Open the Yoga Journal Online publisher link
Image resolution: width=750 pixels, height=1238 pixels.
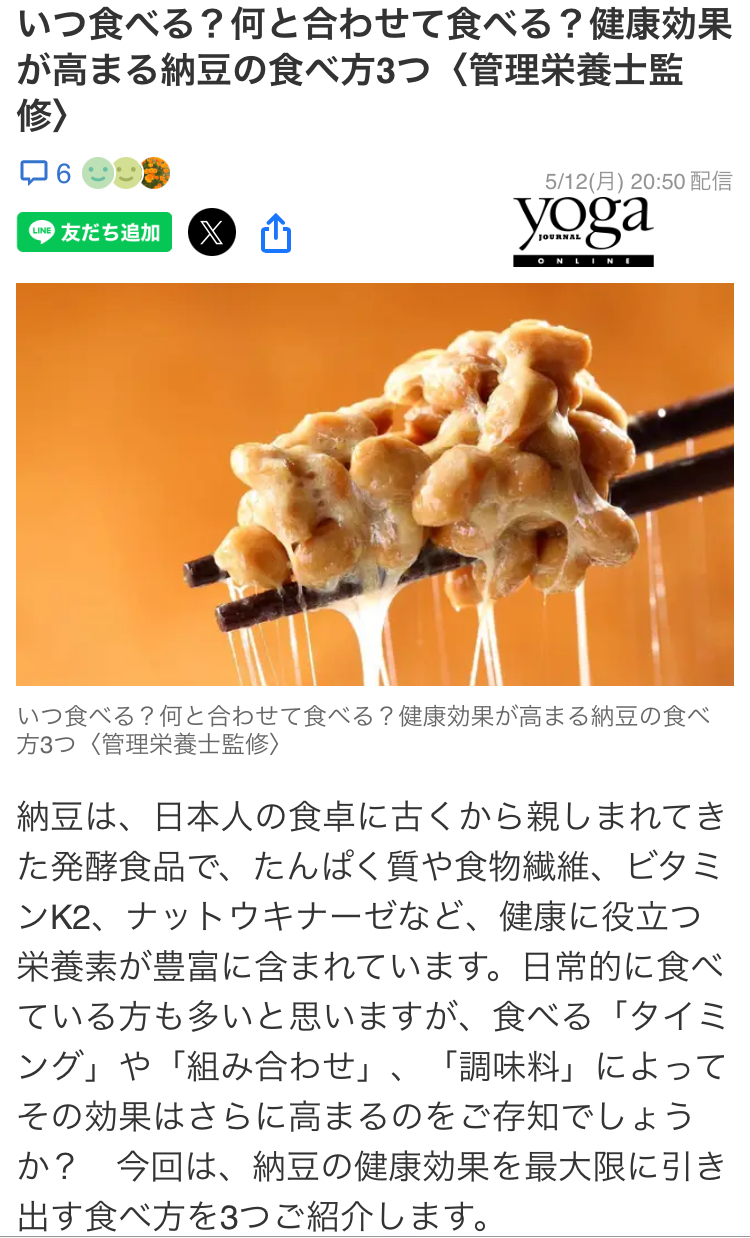click(x=583, y=230)
